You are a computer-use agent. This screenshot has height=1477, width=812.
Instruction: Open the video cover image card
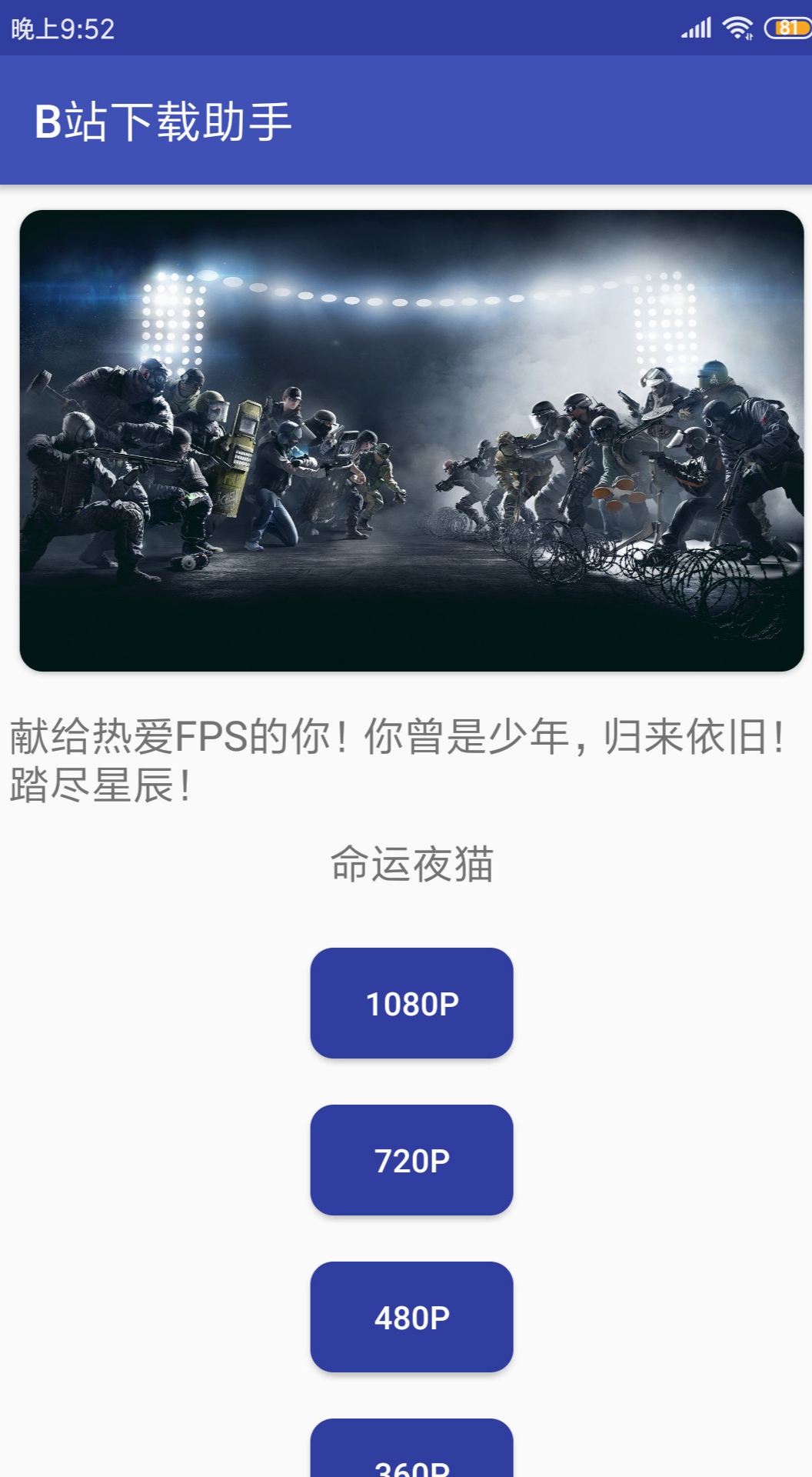point(411,441)
